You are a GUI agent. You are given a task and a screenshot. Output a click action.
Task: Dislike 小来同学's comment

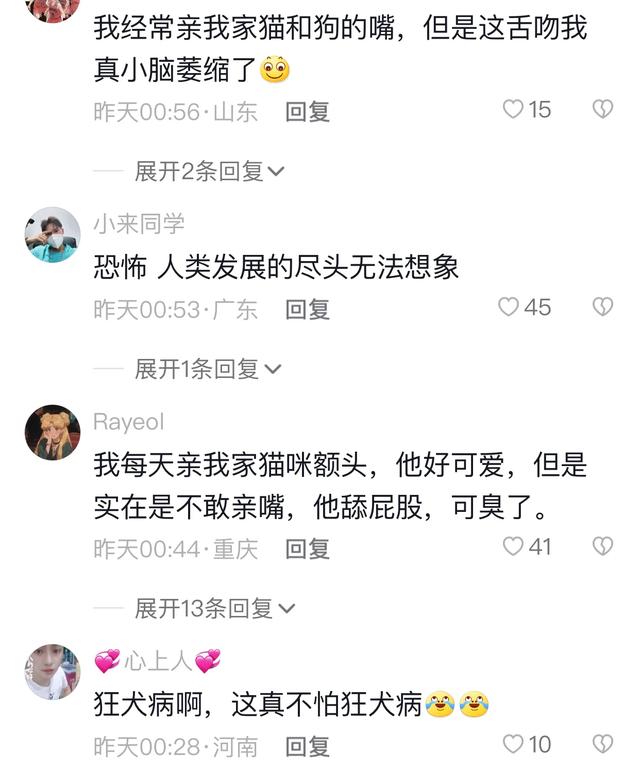(x=602, y=308)
